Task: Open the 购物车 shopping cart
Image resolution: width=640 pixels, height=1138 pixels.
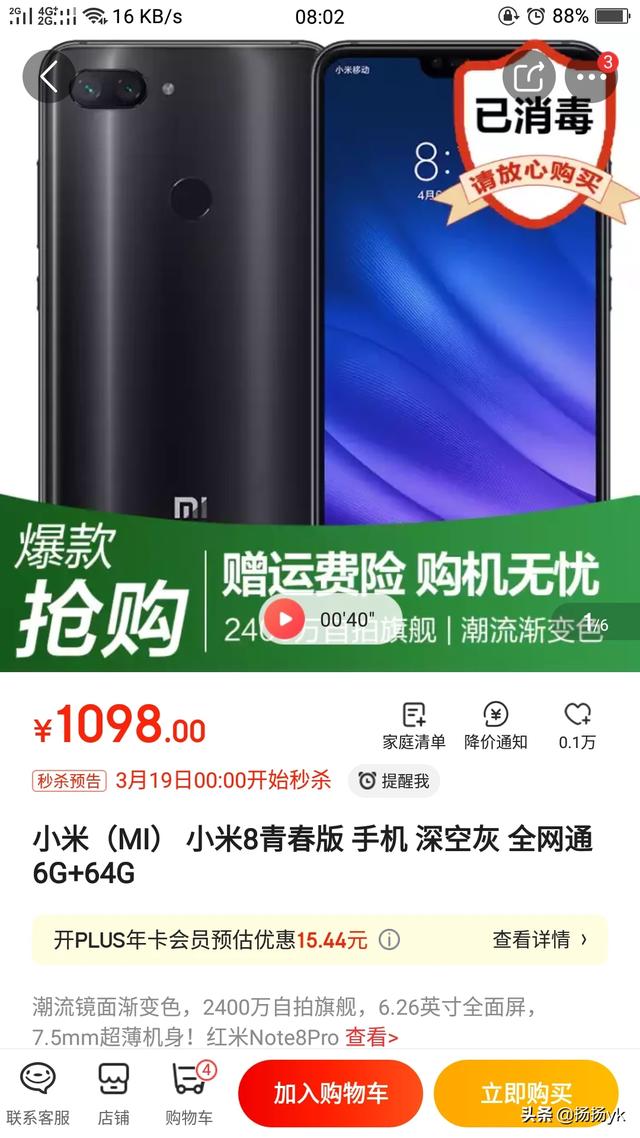Action: (x=189, y=1092)
